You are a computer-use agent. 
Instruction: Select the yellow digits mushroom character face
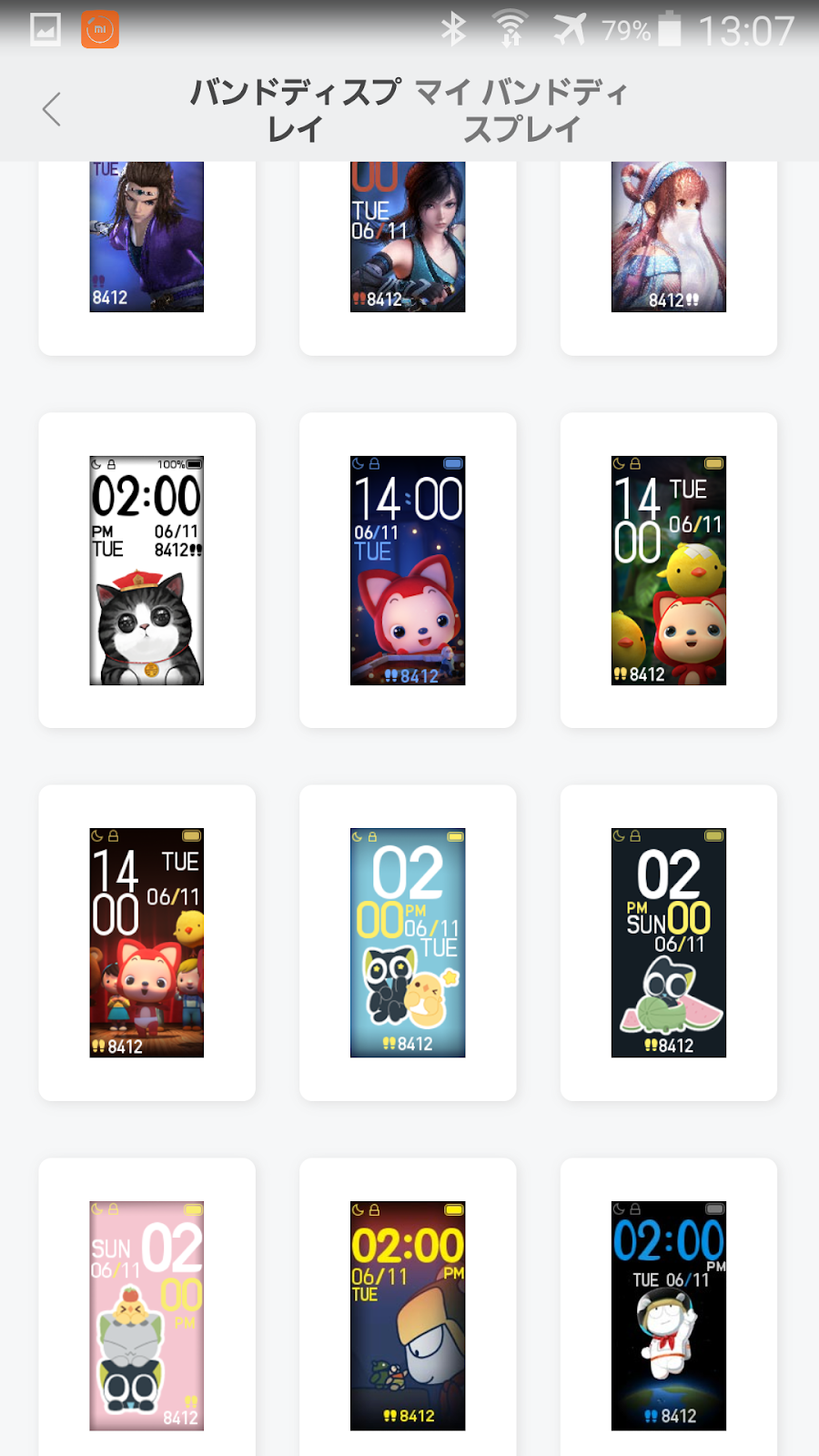pyautogui.click(x=408, y=1315)
